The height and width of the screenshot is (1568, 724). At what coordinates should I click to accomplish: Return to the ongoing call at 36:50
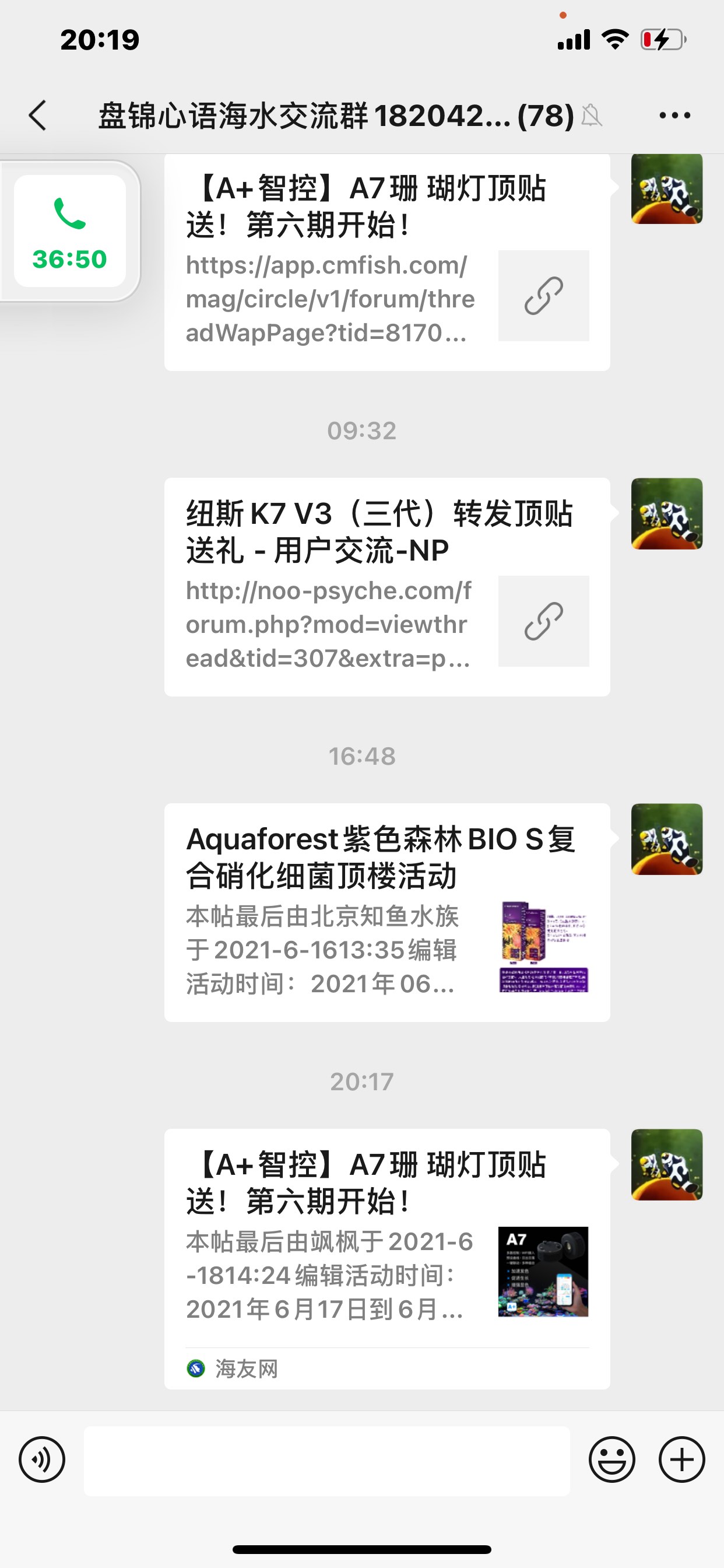pyautogui.click(x=70, y=232)
